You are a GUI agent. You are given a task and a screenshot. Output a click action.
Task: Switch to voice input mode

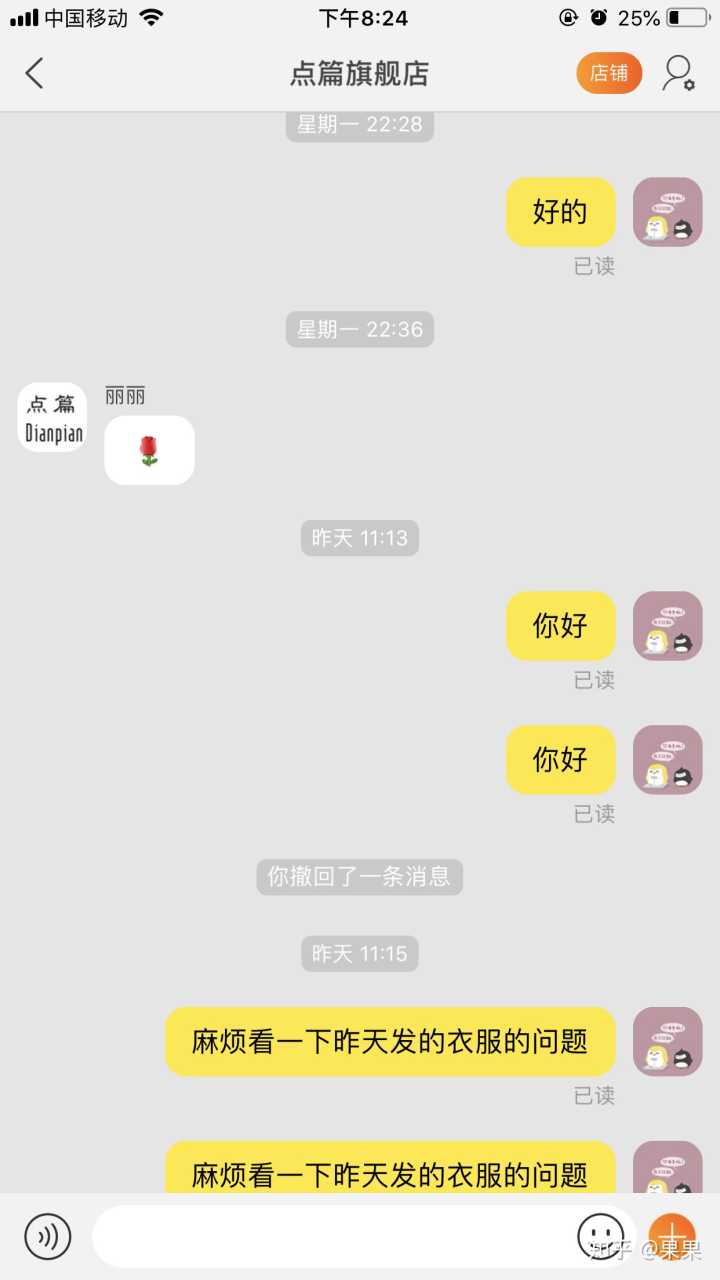(47, 1236)
